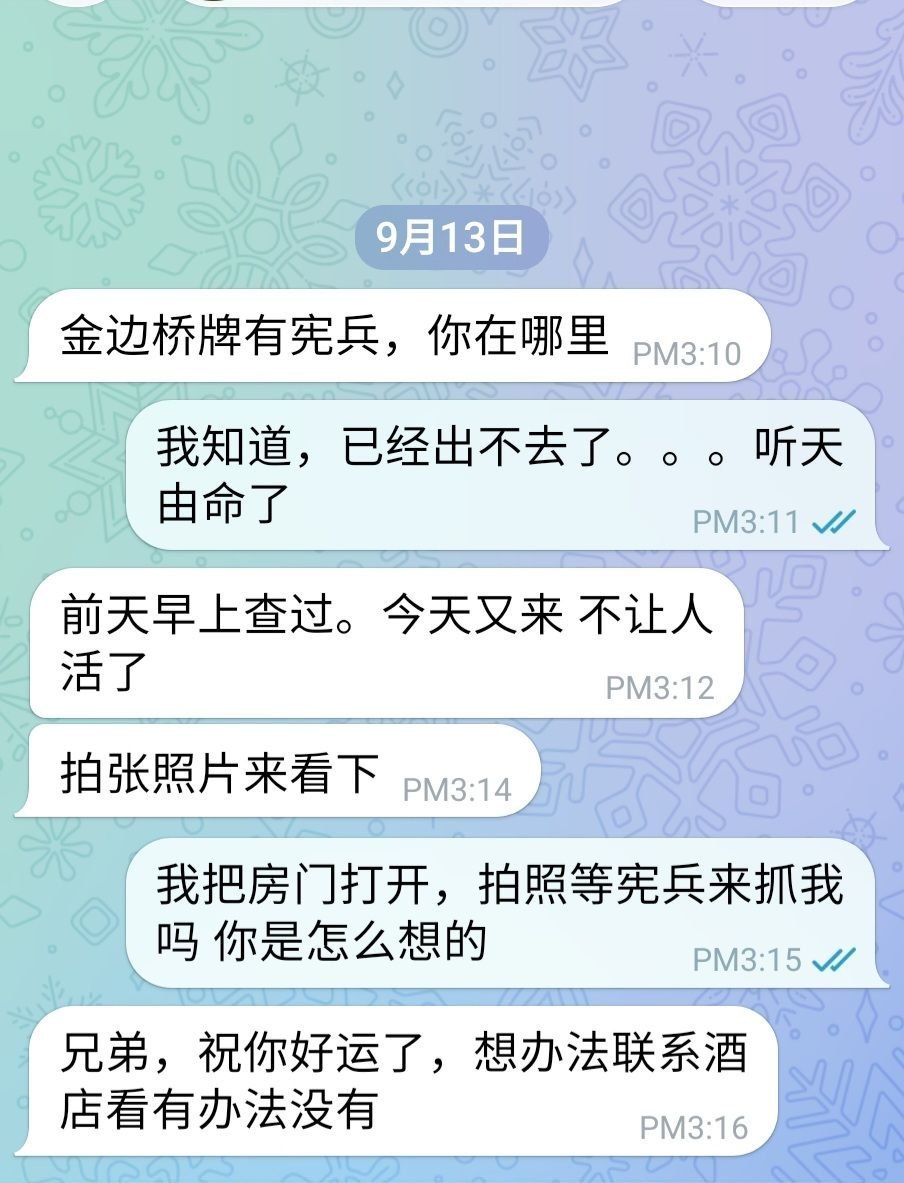Select the message 金边桥牌有宪兵，你在哪里
The image size is (904, 1183).
point(392,336)
